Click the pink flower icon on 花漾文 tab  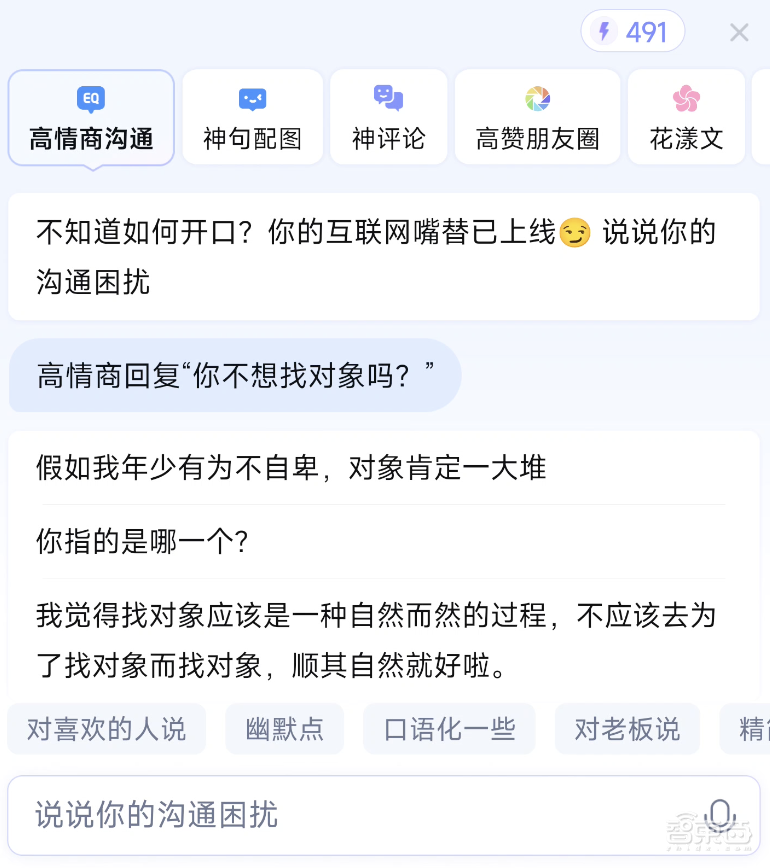tap(686, 99)
